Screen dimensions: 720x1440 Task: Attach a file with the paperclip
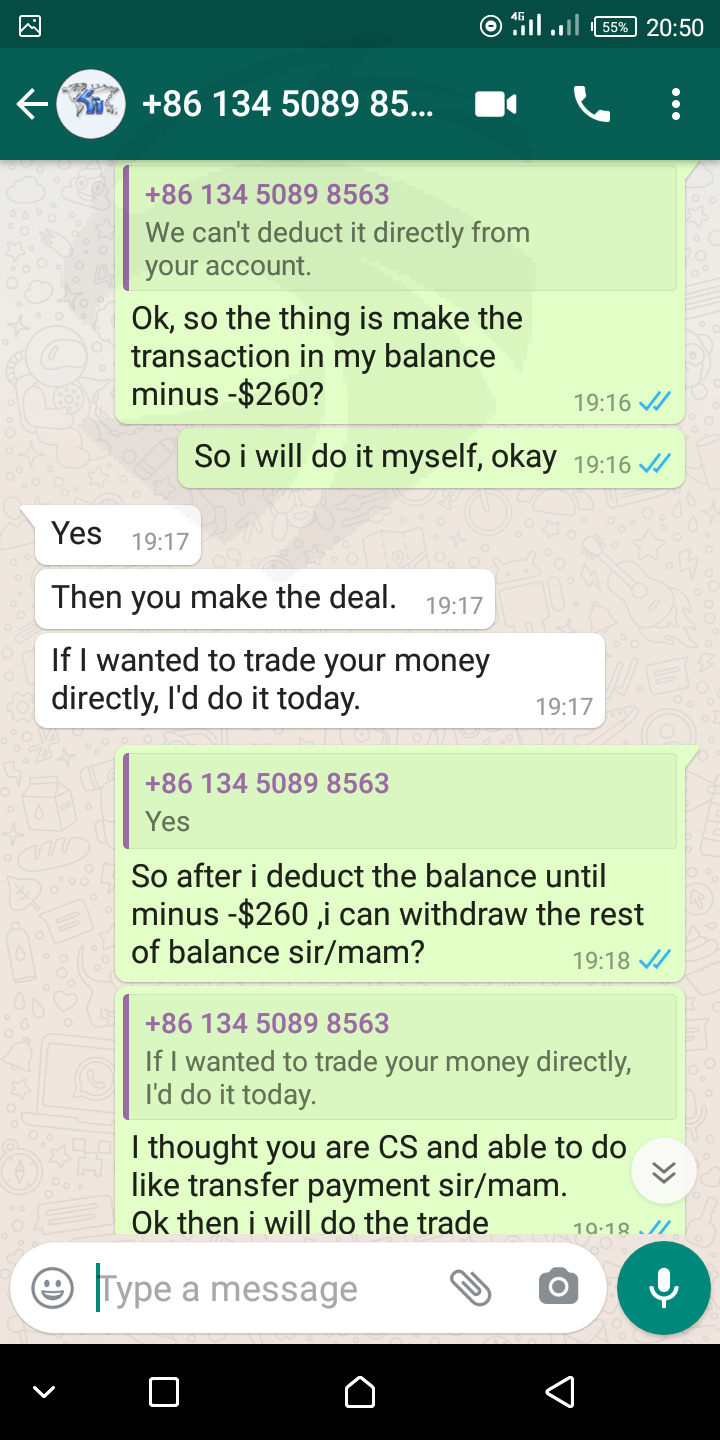pos(470,1288)
